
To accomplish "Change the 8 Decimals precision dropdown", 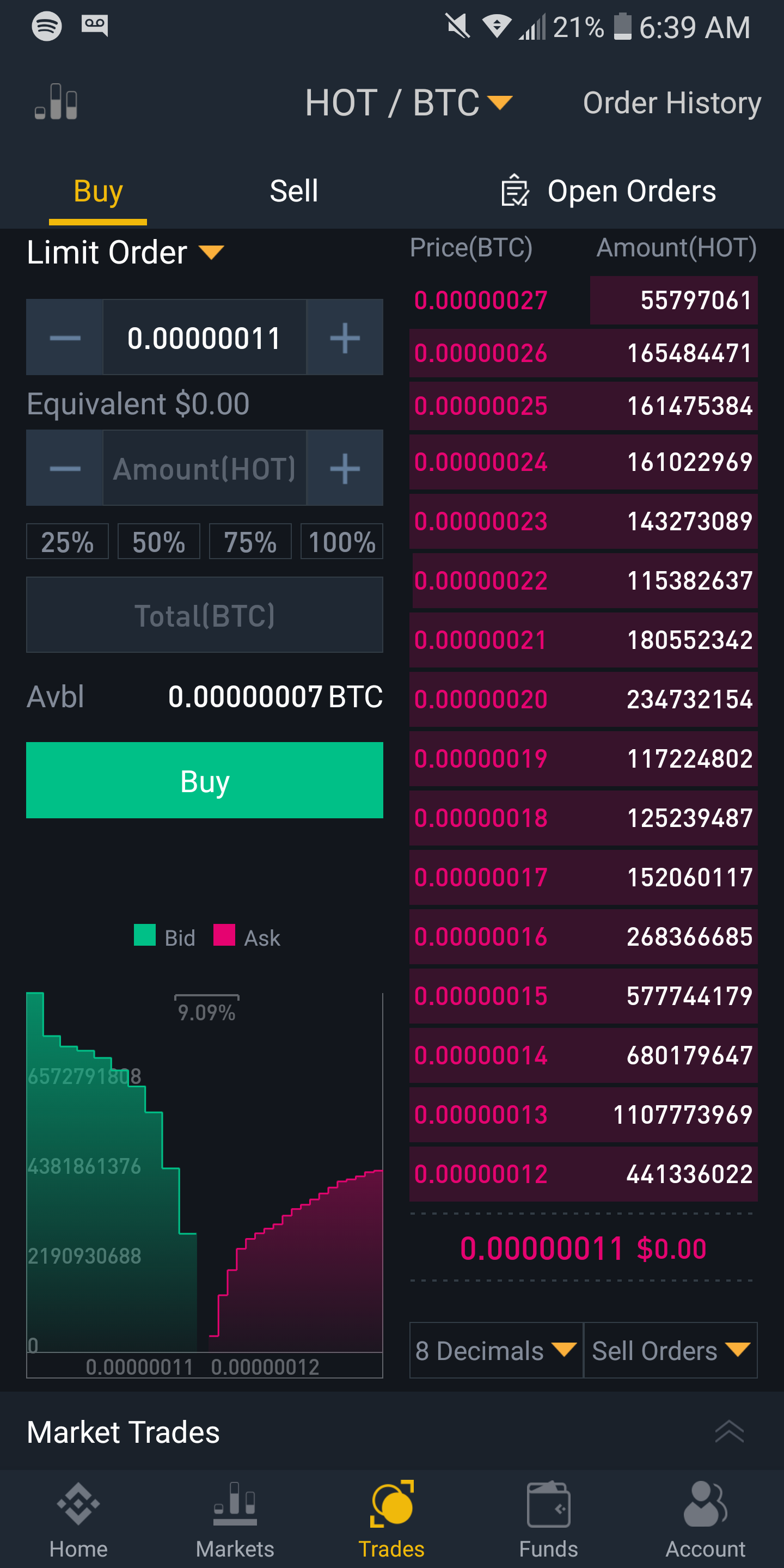I will 496,1350.
